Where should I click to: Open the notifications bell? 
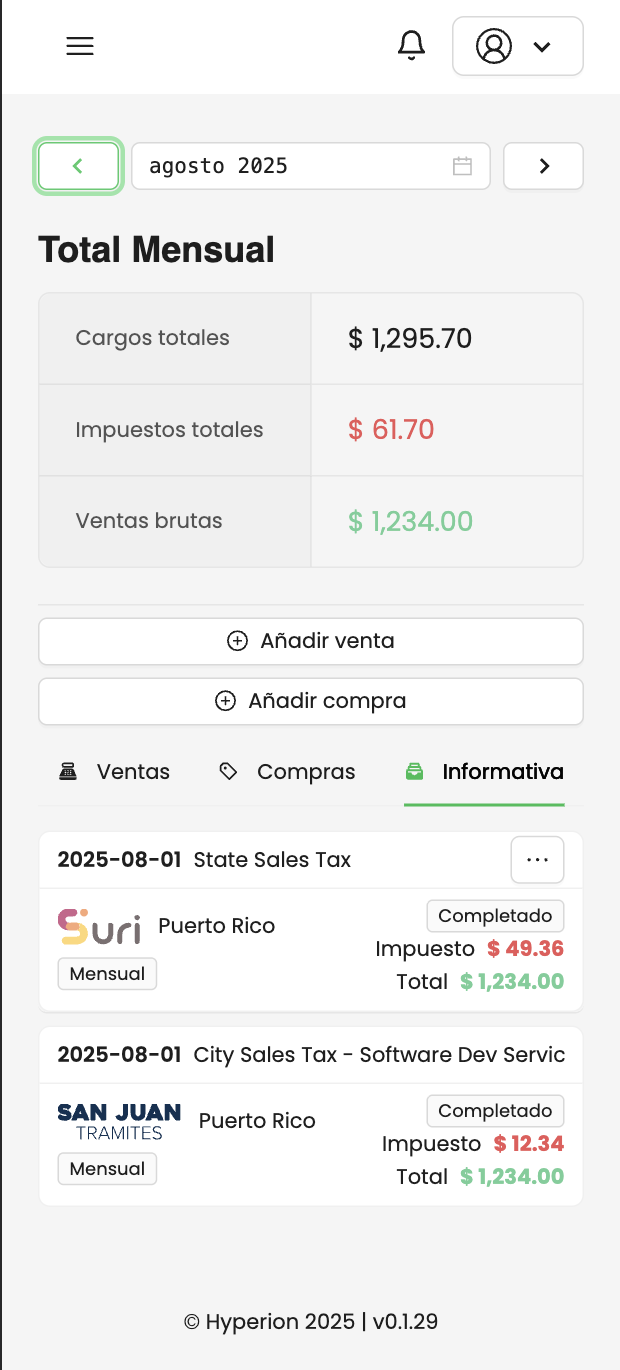point(411,46)
